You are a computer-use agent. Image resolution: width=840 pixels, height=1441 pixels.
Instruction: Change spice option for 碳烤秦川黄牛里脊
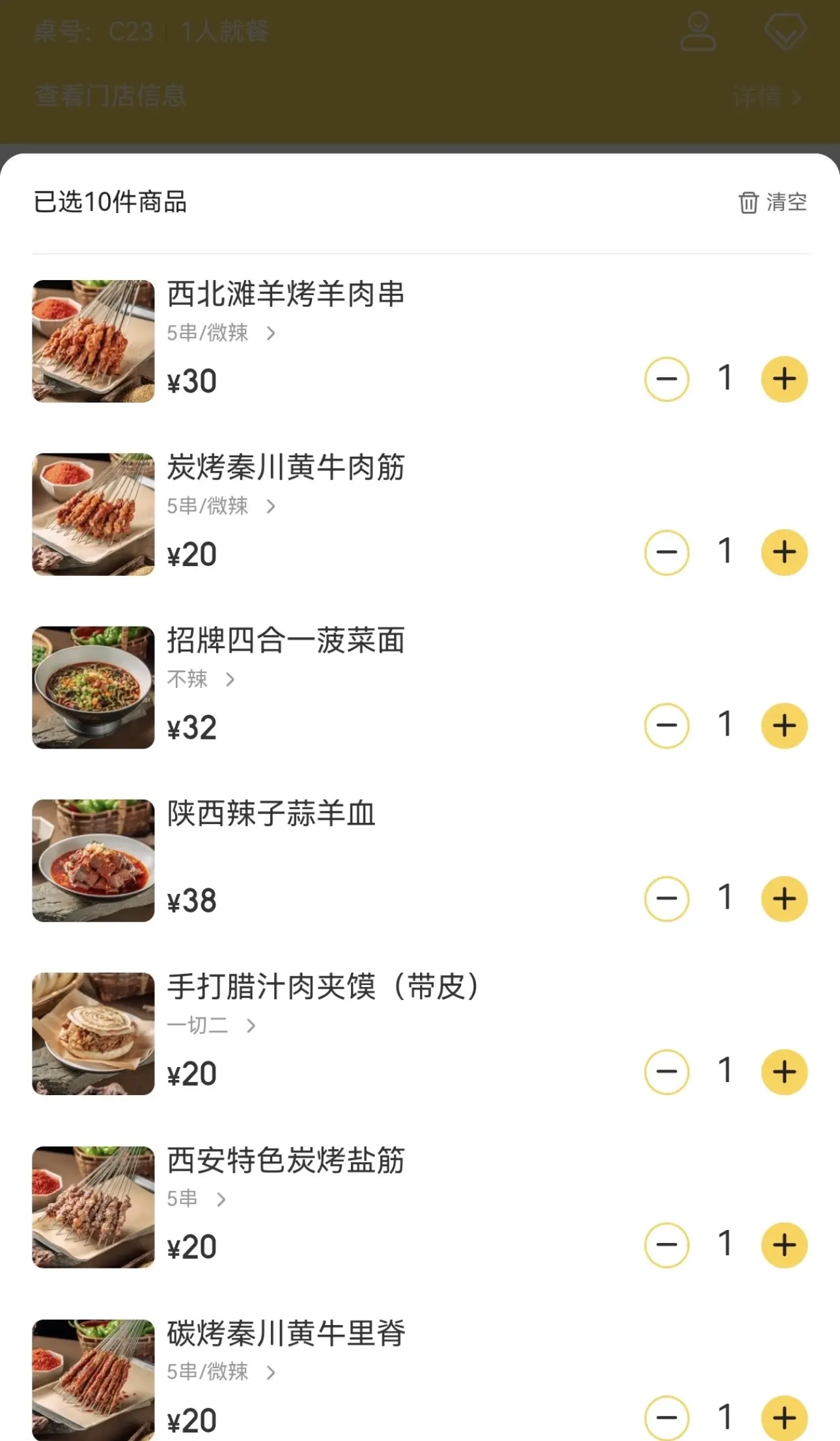click(x=221, y=1372)
